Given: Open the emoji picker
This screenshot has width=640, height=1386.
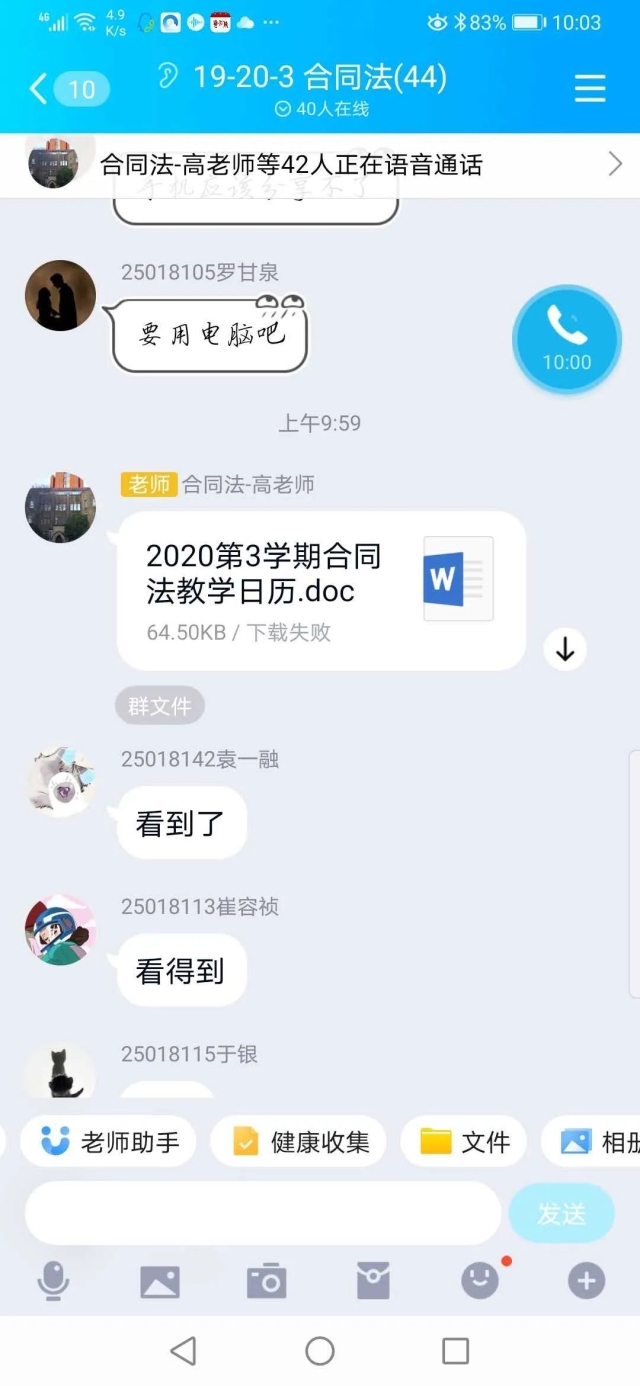Looking at the screenshot, I should [480, 1281].
